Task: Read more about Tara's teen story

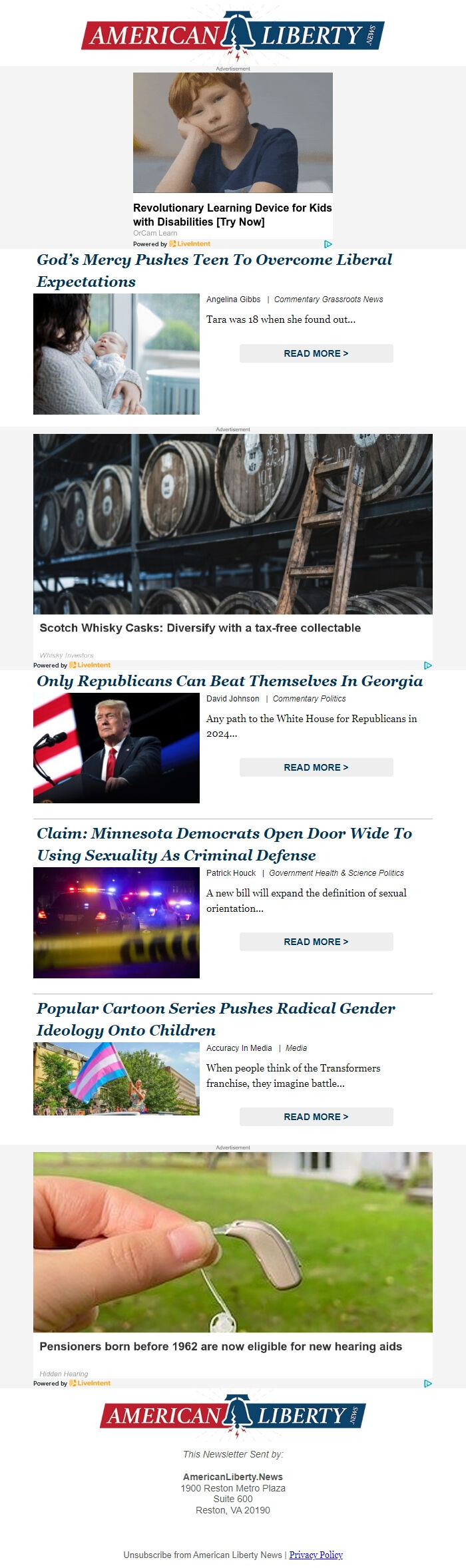Action: point(316,353)
